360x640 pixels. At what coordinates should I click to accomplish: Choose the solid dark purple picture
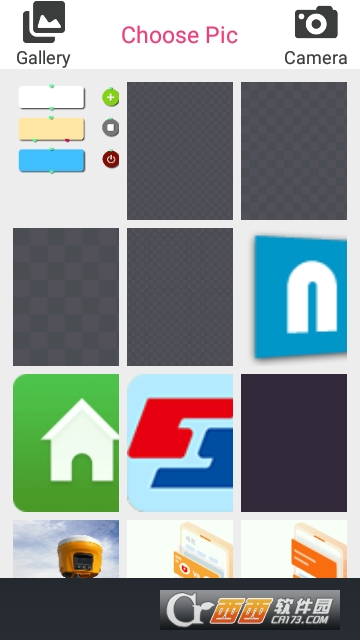(294, 443)
